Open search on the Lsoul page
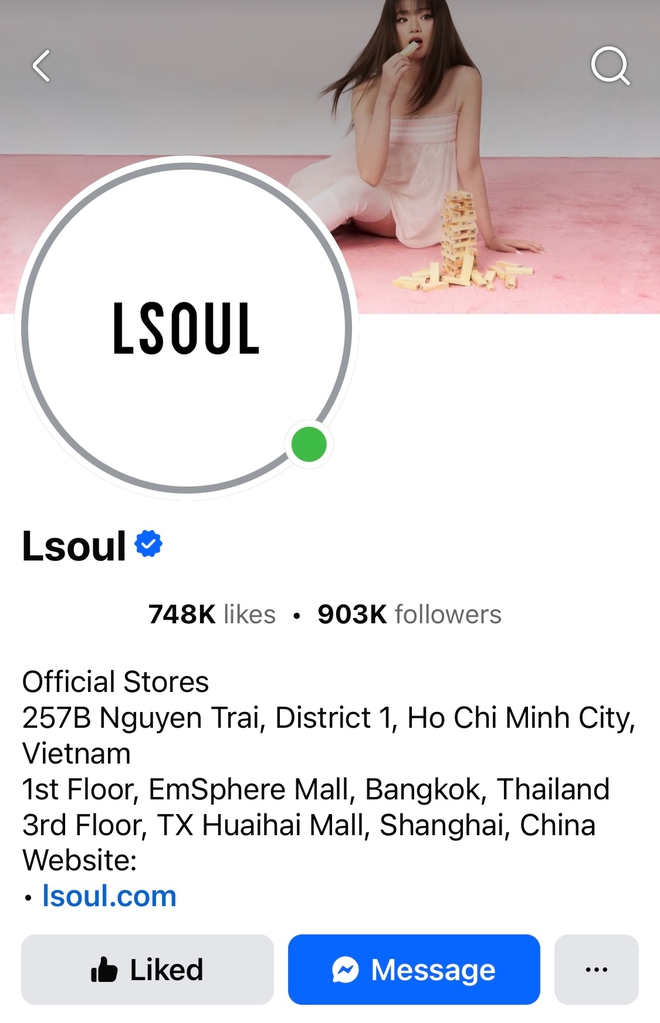The width and height of the screenshot is (660, 1023). tap(610, 66)
